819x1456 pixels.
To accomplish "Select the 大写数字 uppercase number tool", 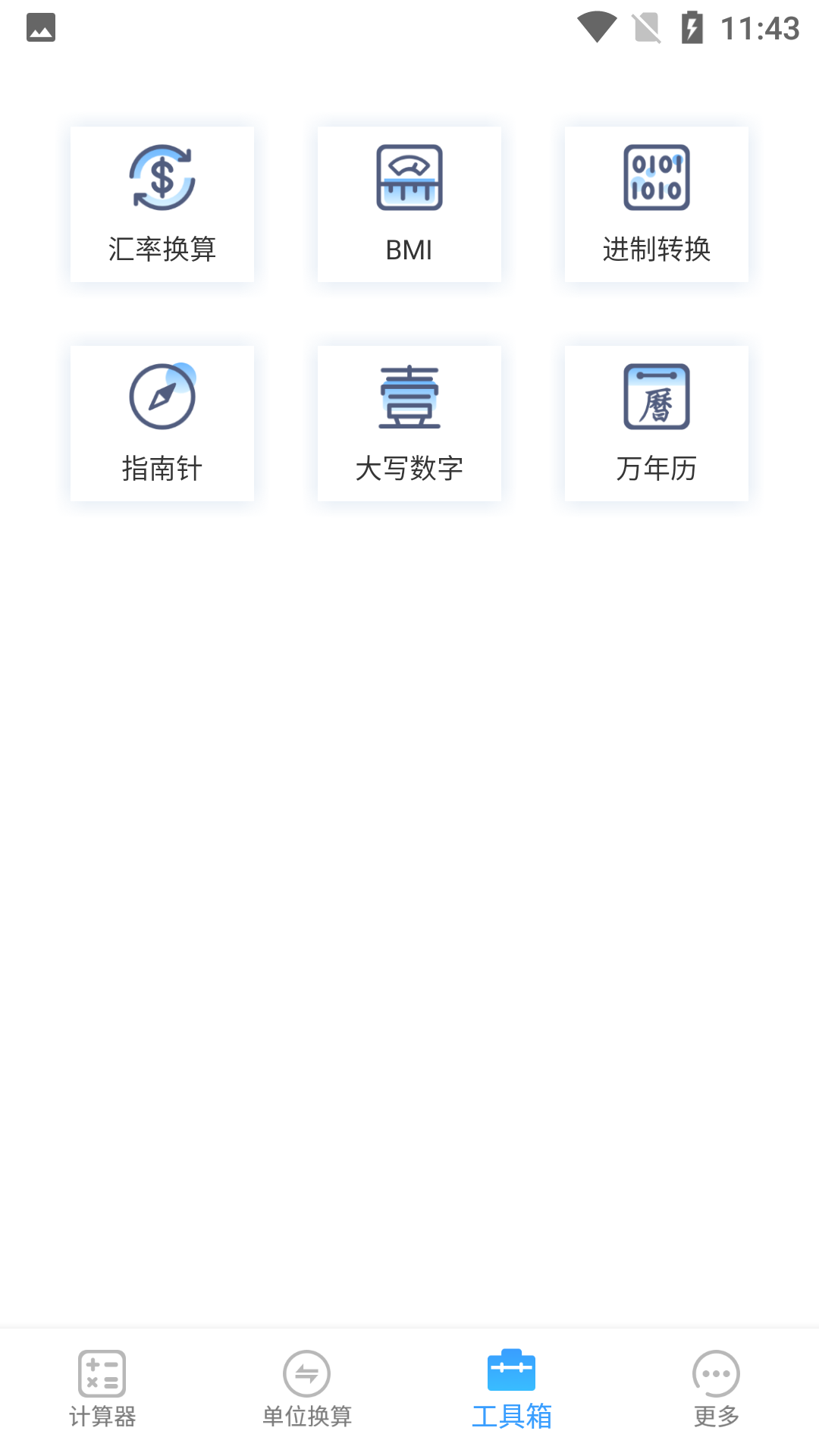I will pos(409,423).
